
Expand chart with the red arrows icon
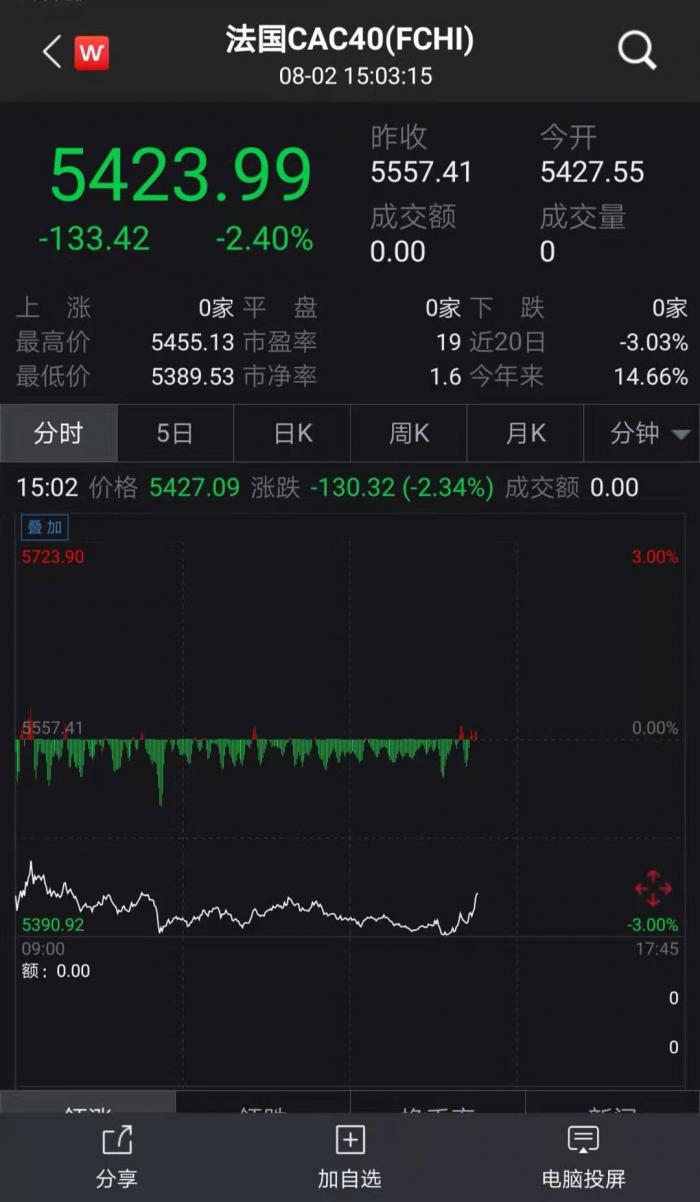653,888
